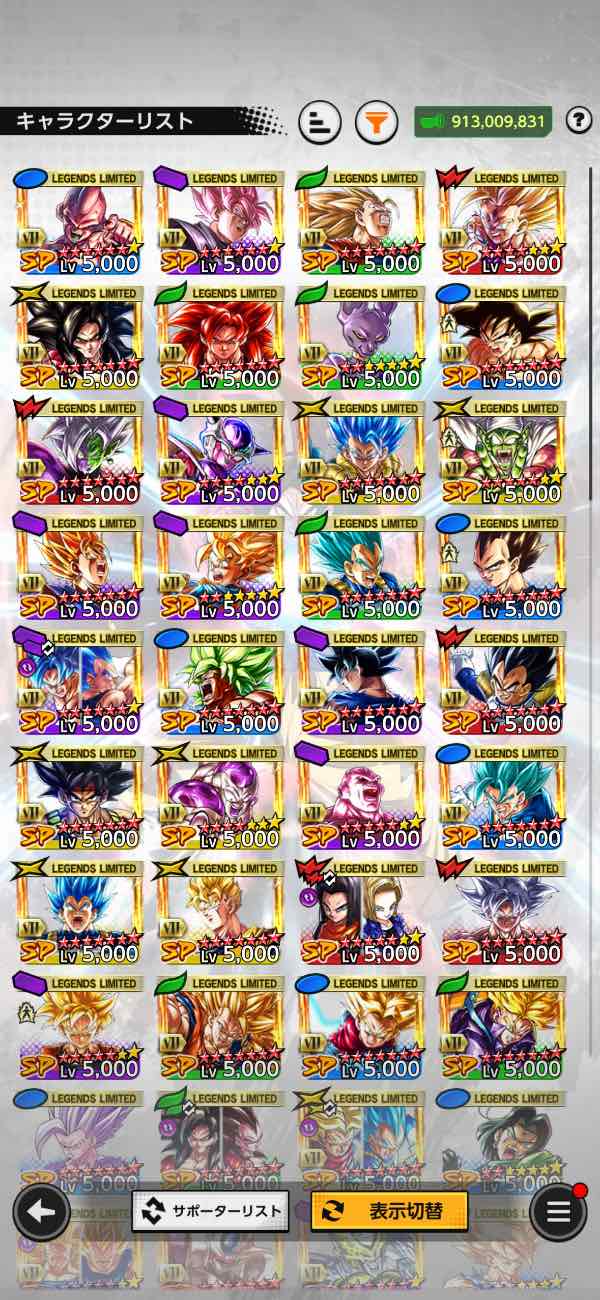Open the hamburger main menu

558,1212
